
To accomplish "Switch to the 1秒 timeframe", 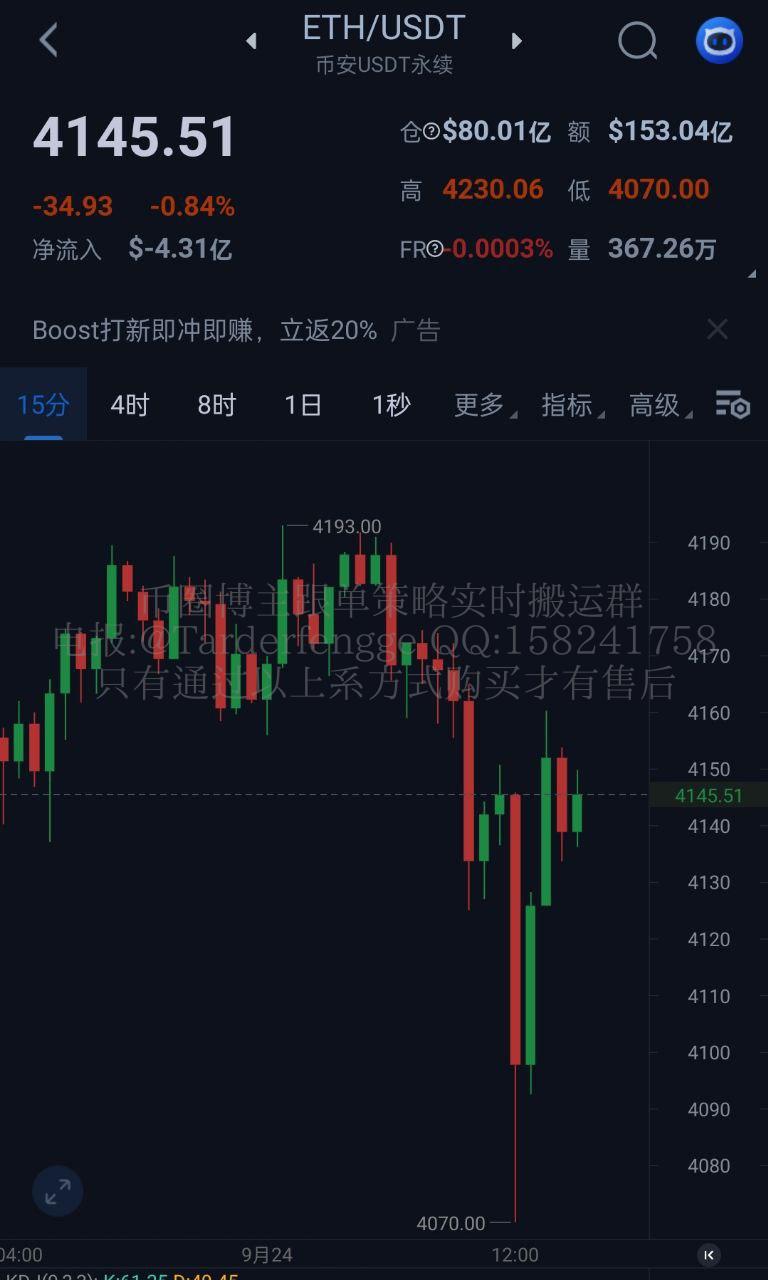I will [x=390, y=405].
